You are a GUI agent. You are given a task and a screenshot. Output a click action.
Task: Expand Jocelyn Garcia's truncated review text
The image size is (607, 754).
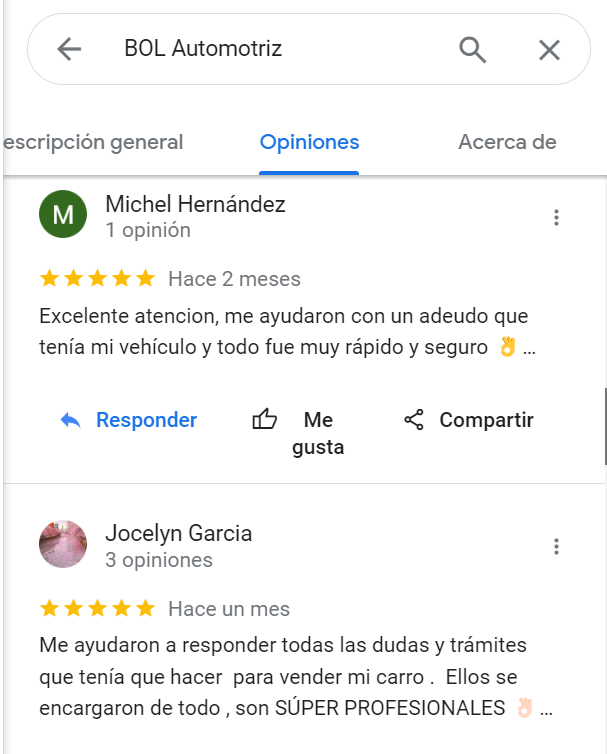point(546,711)
